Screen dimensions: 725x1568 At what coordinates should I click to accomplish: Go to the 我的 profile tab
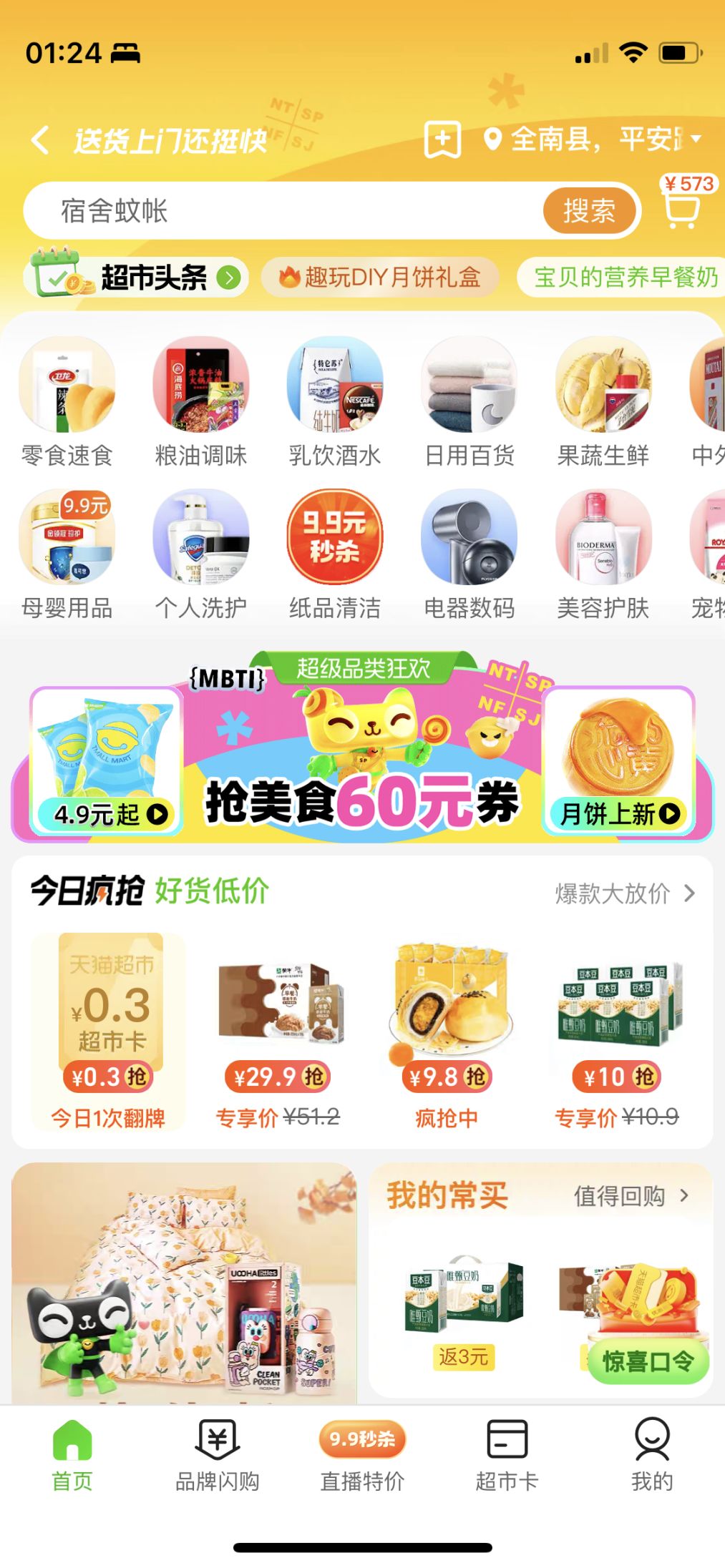pos(652,1454)
